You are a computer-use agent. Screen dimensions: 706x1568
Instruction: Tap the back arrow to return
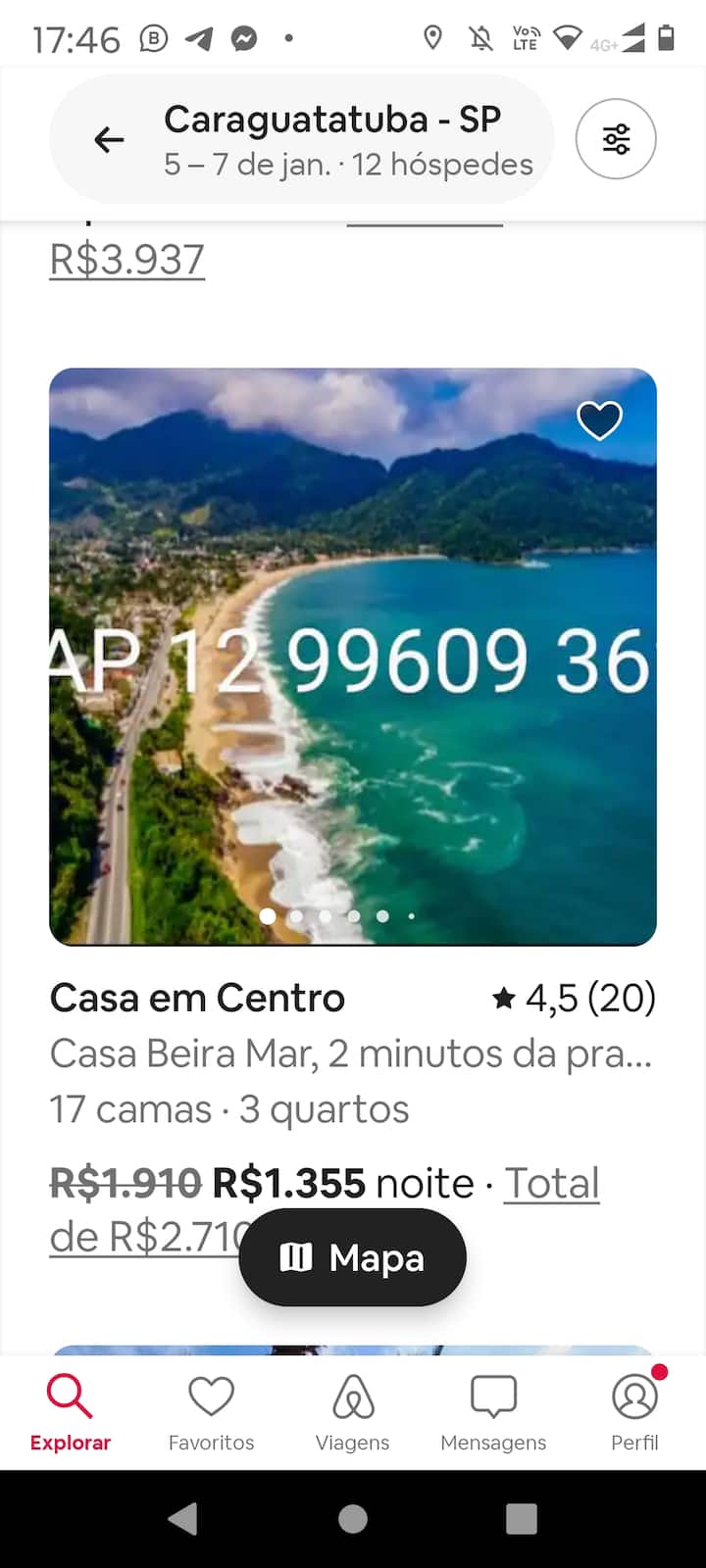(108, 140)
